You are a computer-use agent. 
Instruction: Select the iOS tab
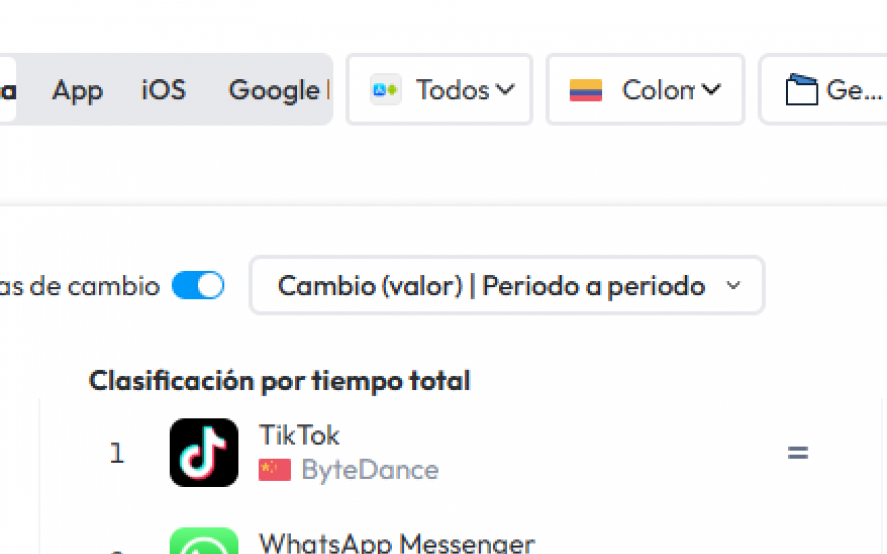point(163,90)
